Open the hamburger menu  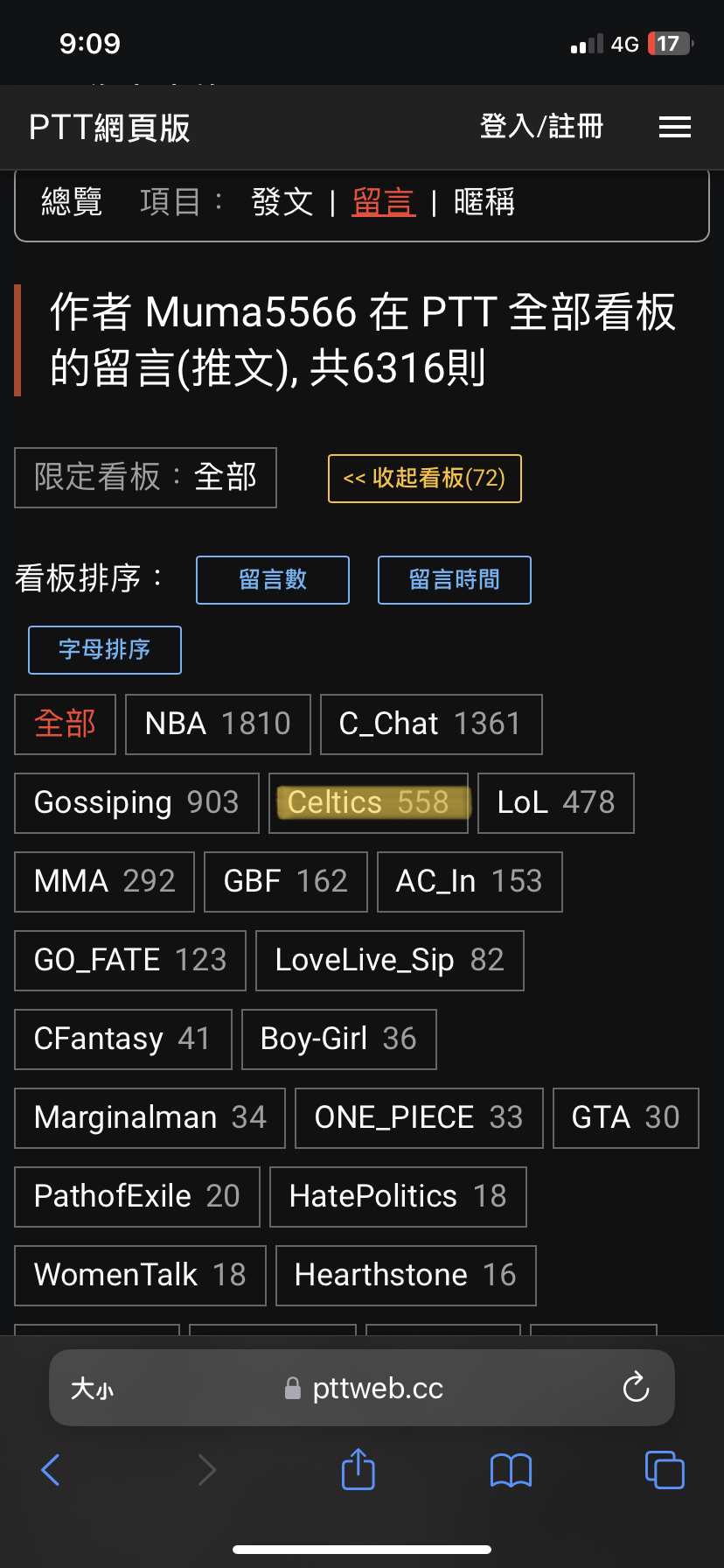coord(674,128)
